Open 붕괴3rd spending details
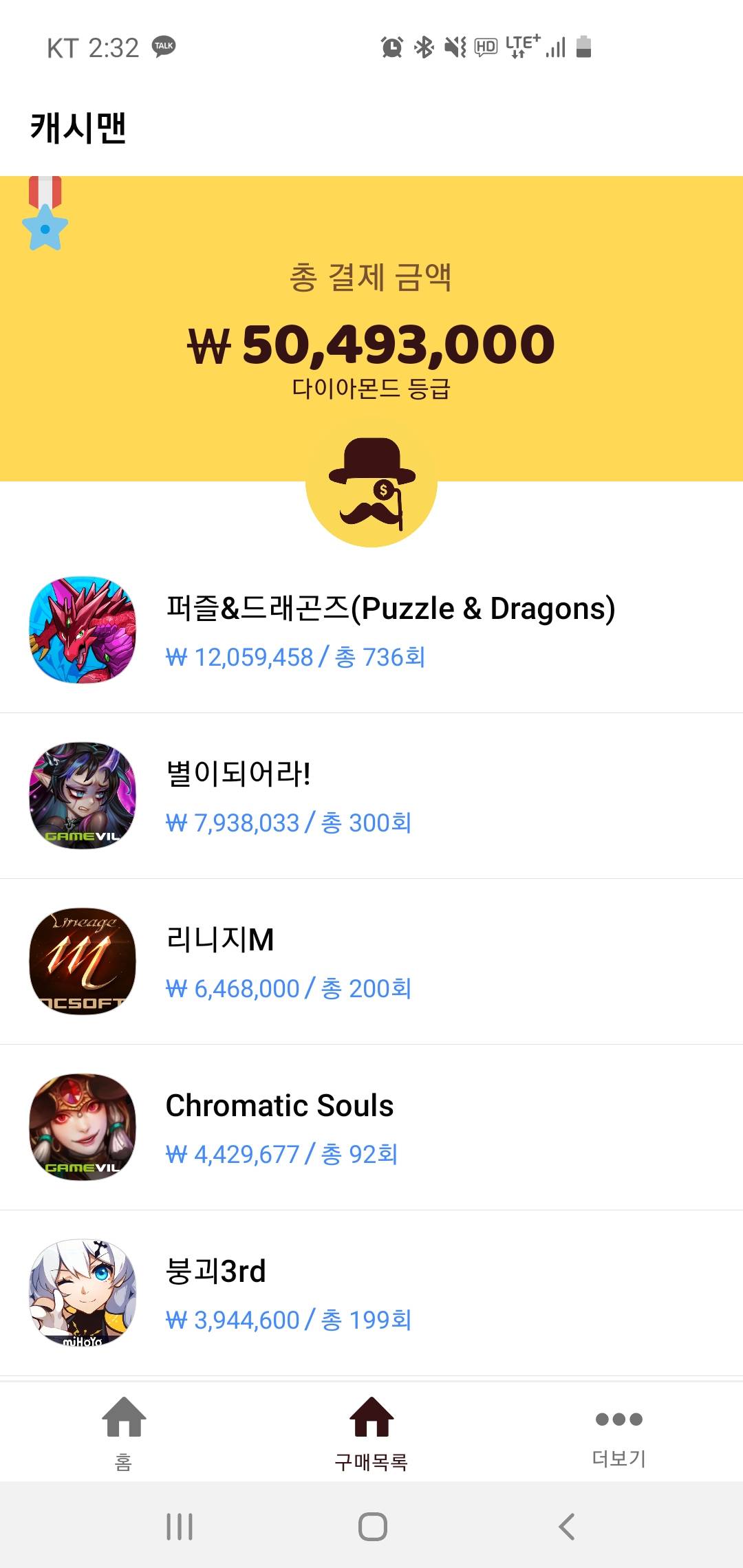This screenshot has height=1568, width=743. pyautogui.click(x=371, y=1293)
